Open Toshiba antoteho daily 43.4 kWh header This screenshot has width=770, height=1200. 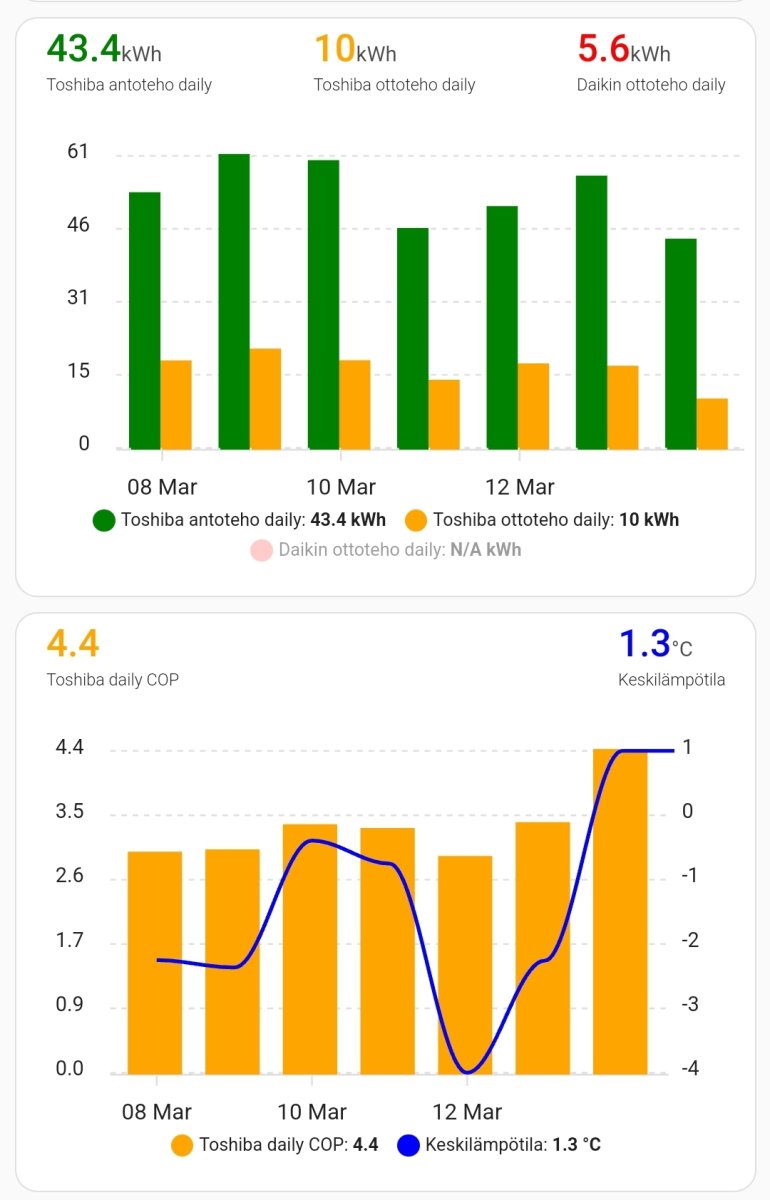[x=129, y=62]
